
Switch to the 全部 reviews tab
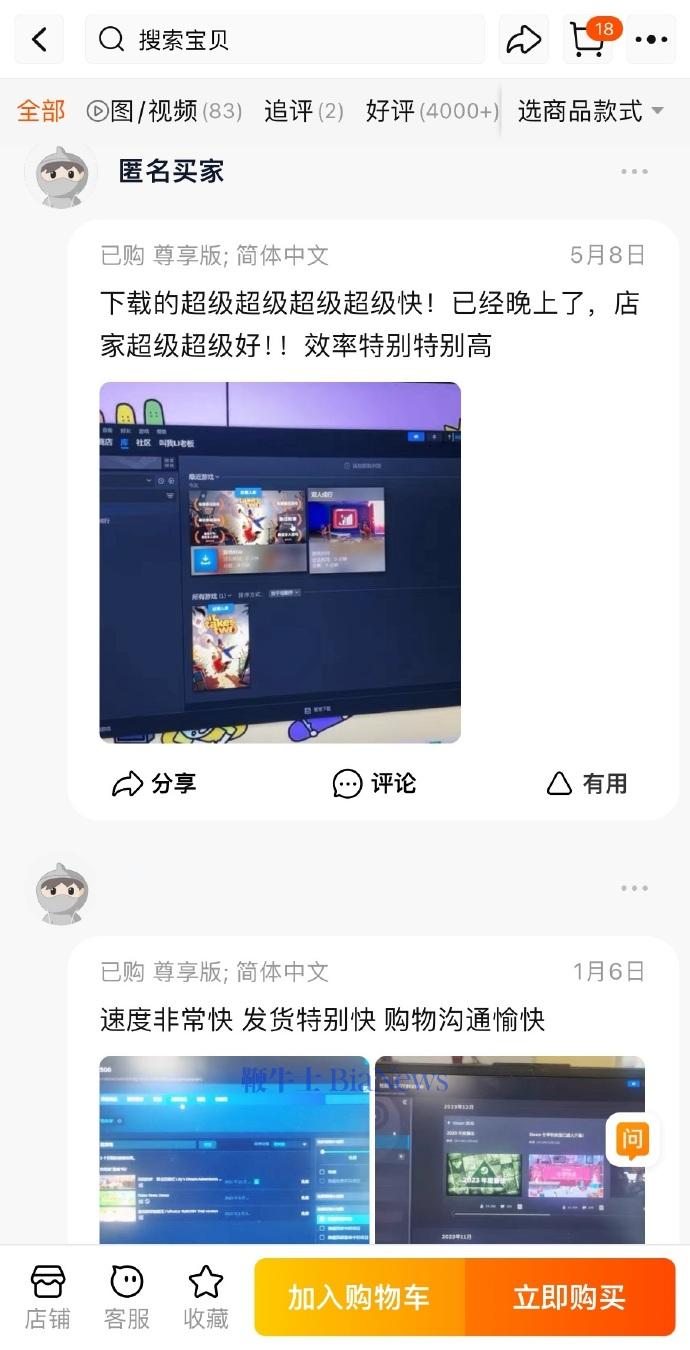(41, 111)
